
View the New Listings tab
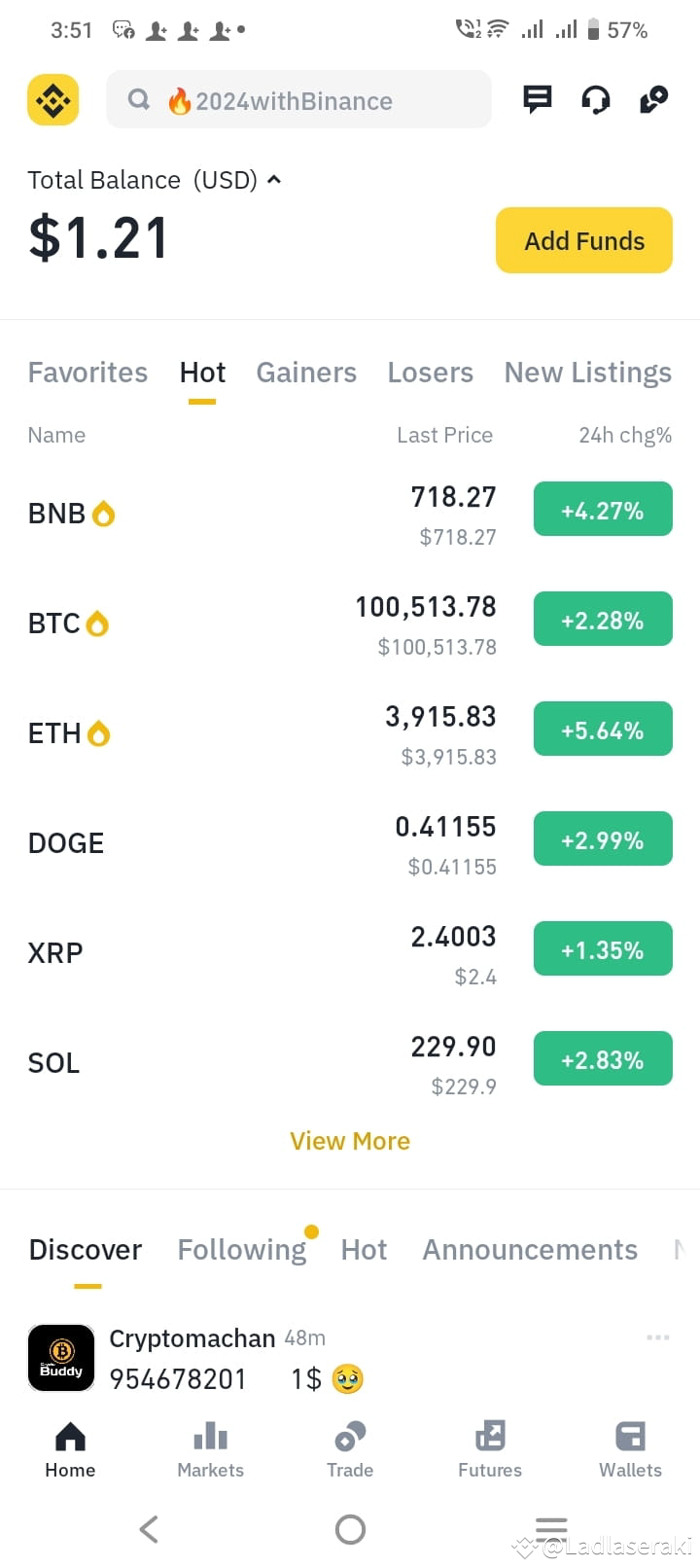click(x=587, y=372)
